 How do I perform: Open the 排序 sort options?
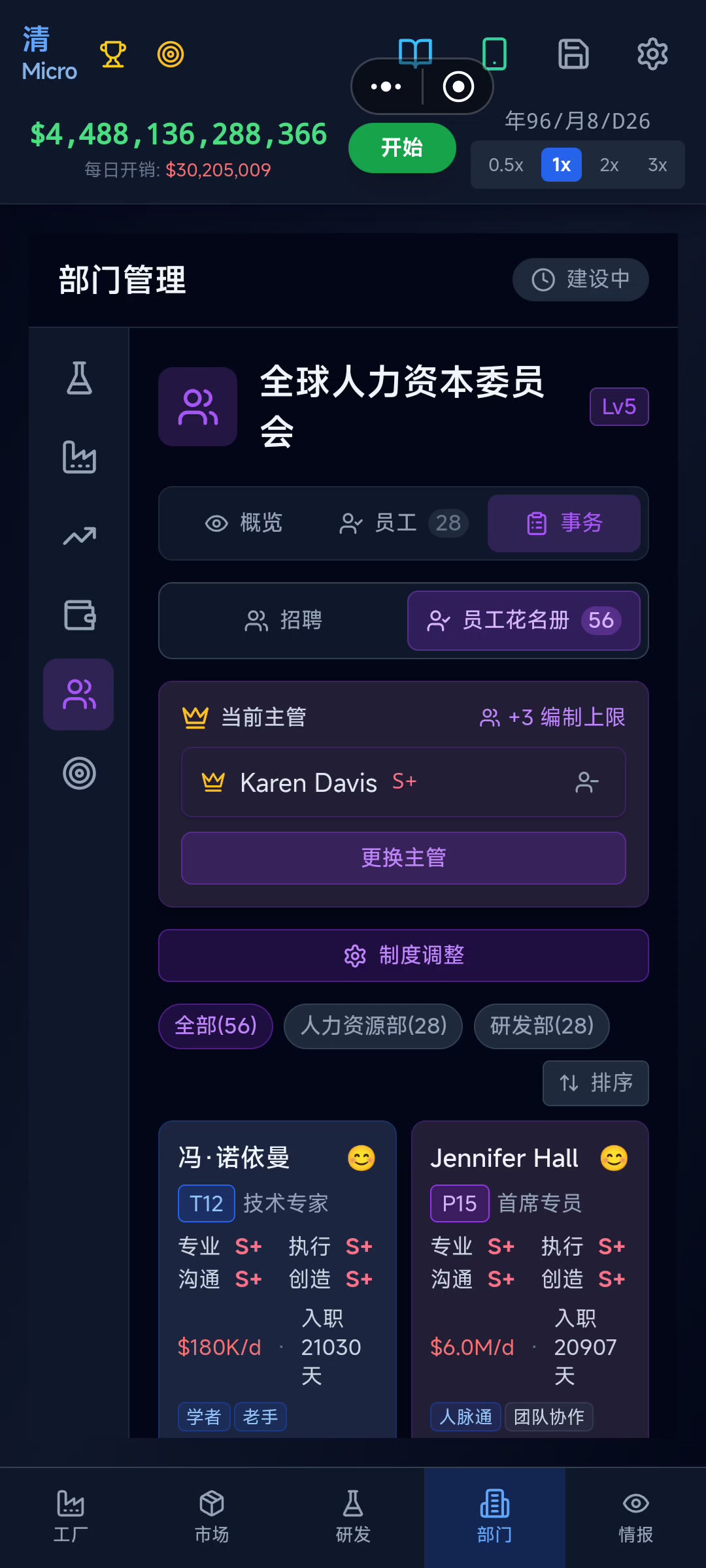[x=596, y=1083]
